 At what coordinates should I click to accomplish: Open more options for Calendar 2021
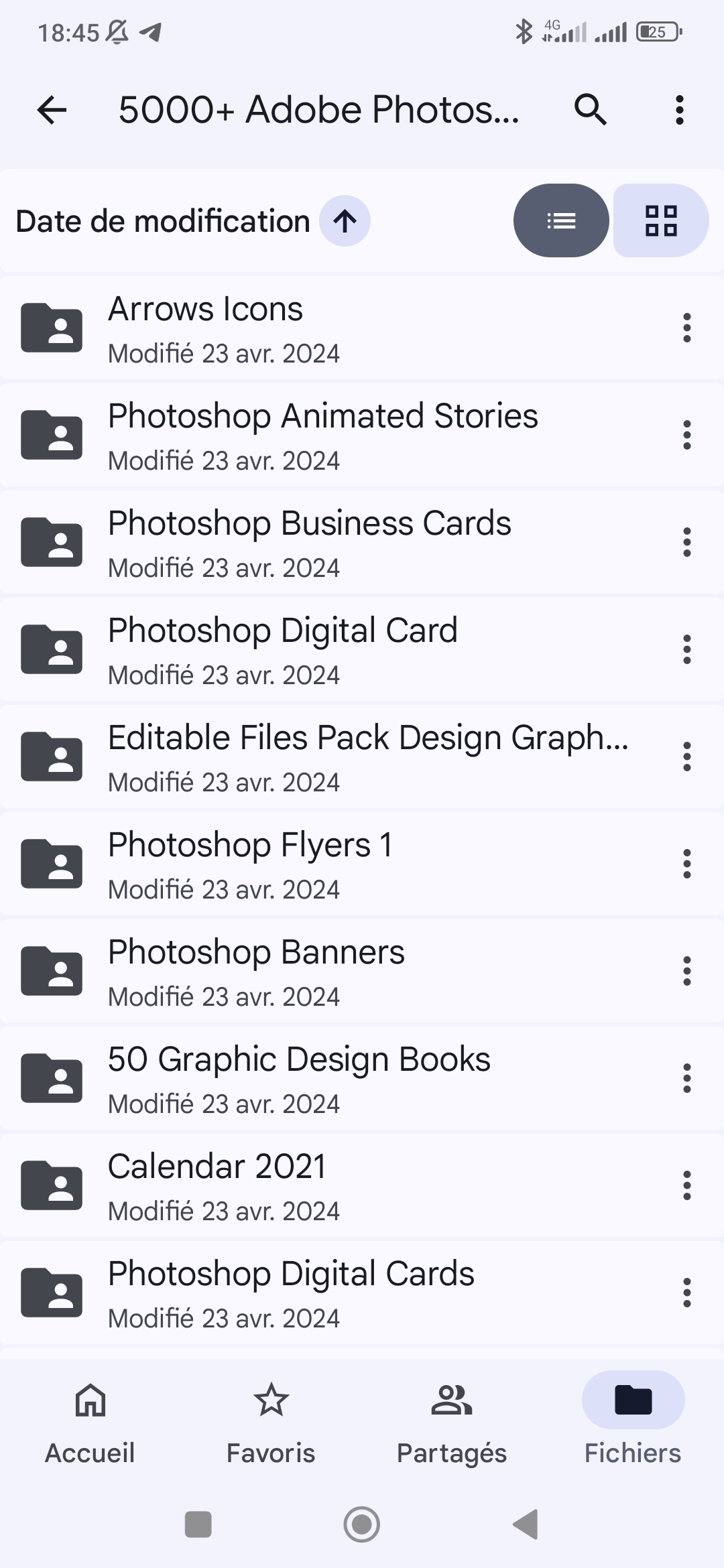click(x=686, y=1186)
